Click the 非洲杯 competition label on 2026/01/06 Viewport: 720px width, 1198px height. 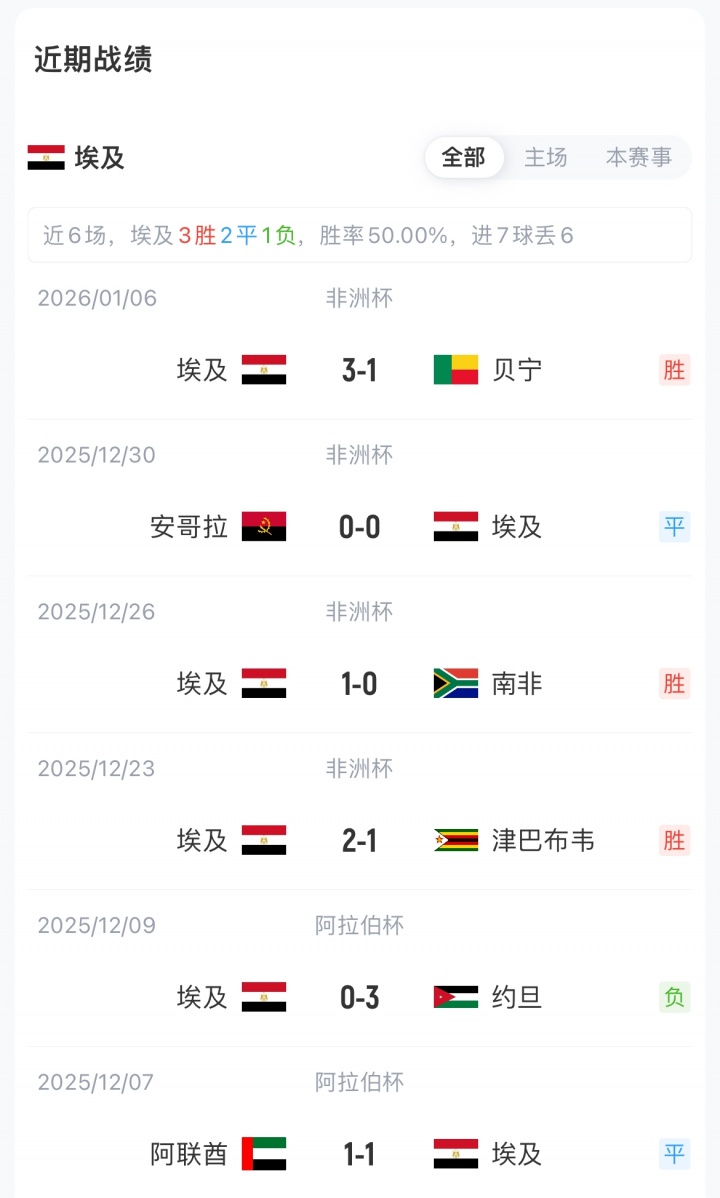tap(358, 297)
